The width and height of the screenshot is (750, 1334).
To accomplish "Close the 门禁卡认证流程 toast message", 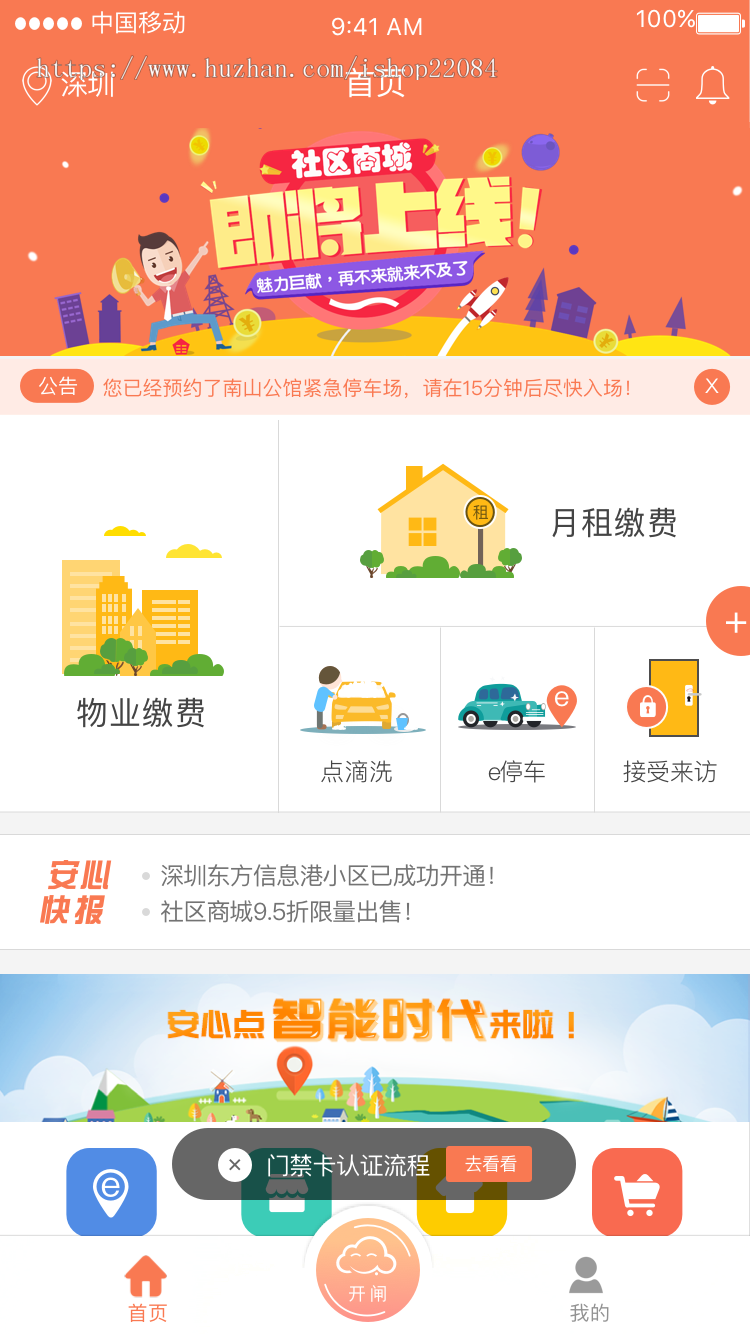I will point(235,1164).
